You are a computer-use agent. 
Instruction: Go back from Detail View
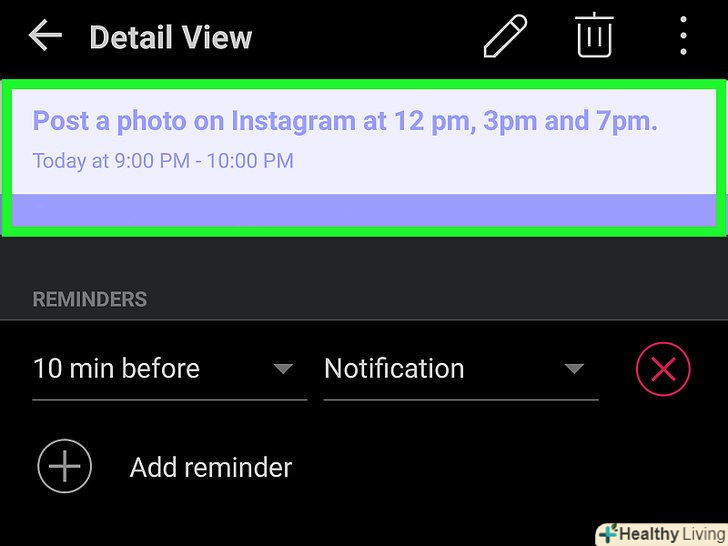(x=45, y=37)
